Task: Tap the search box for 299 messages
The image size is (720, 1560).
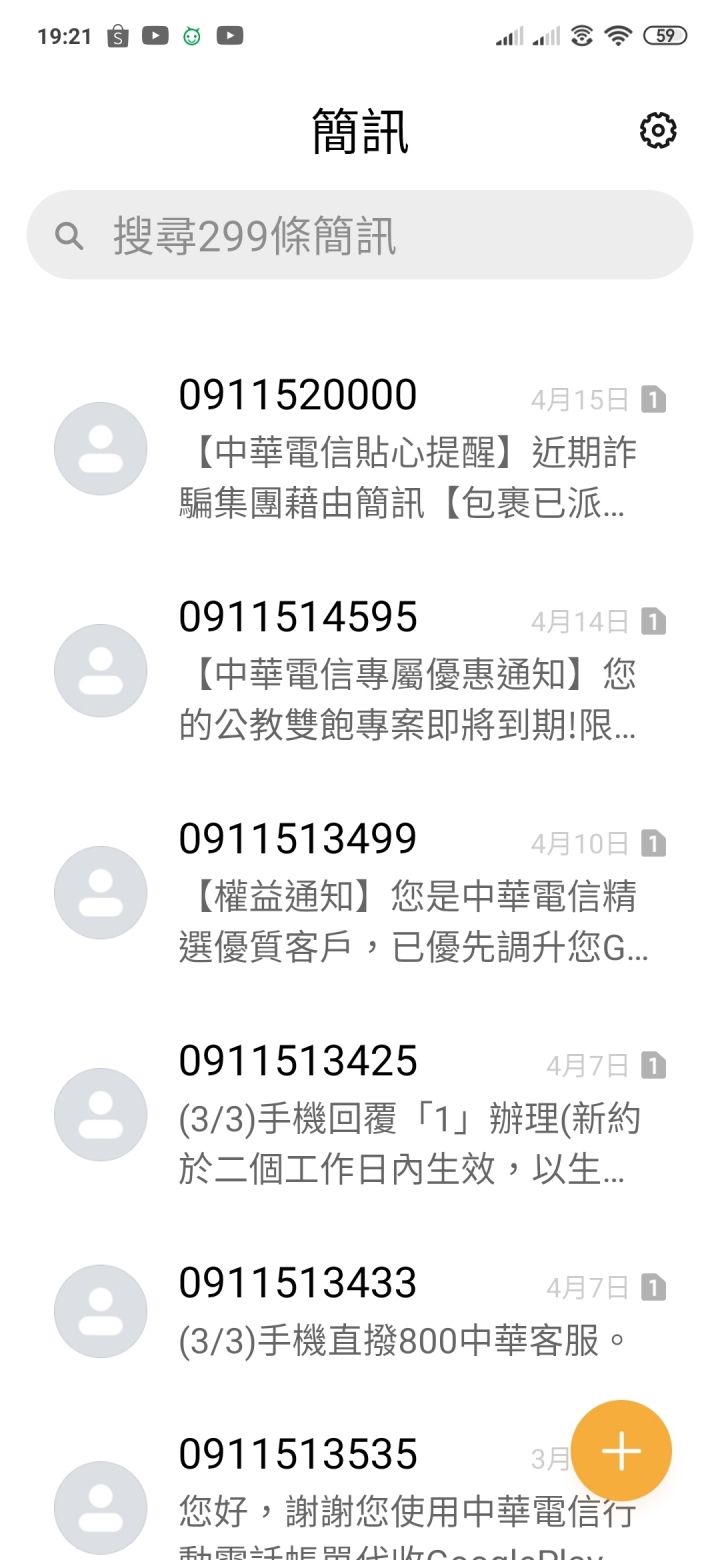Action: coord(360,236)
